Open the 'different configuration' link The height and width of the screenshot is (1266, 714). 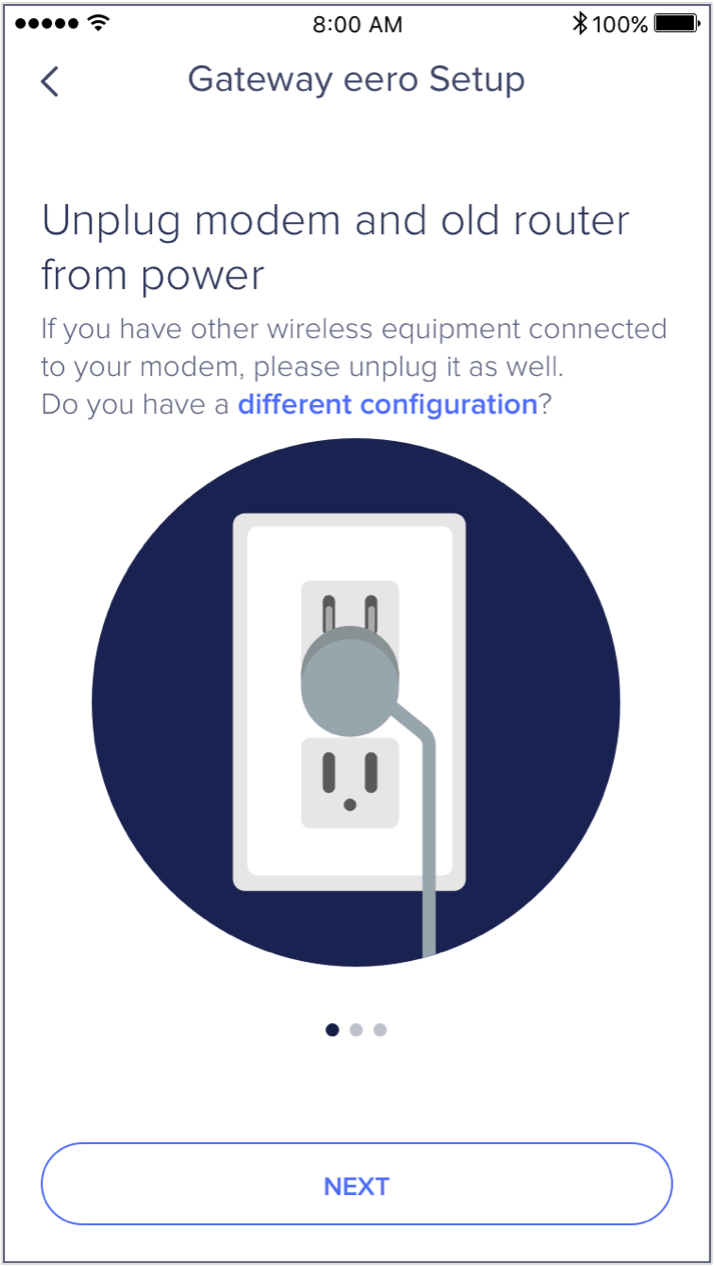[387, 405]
